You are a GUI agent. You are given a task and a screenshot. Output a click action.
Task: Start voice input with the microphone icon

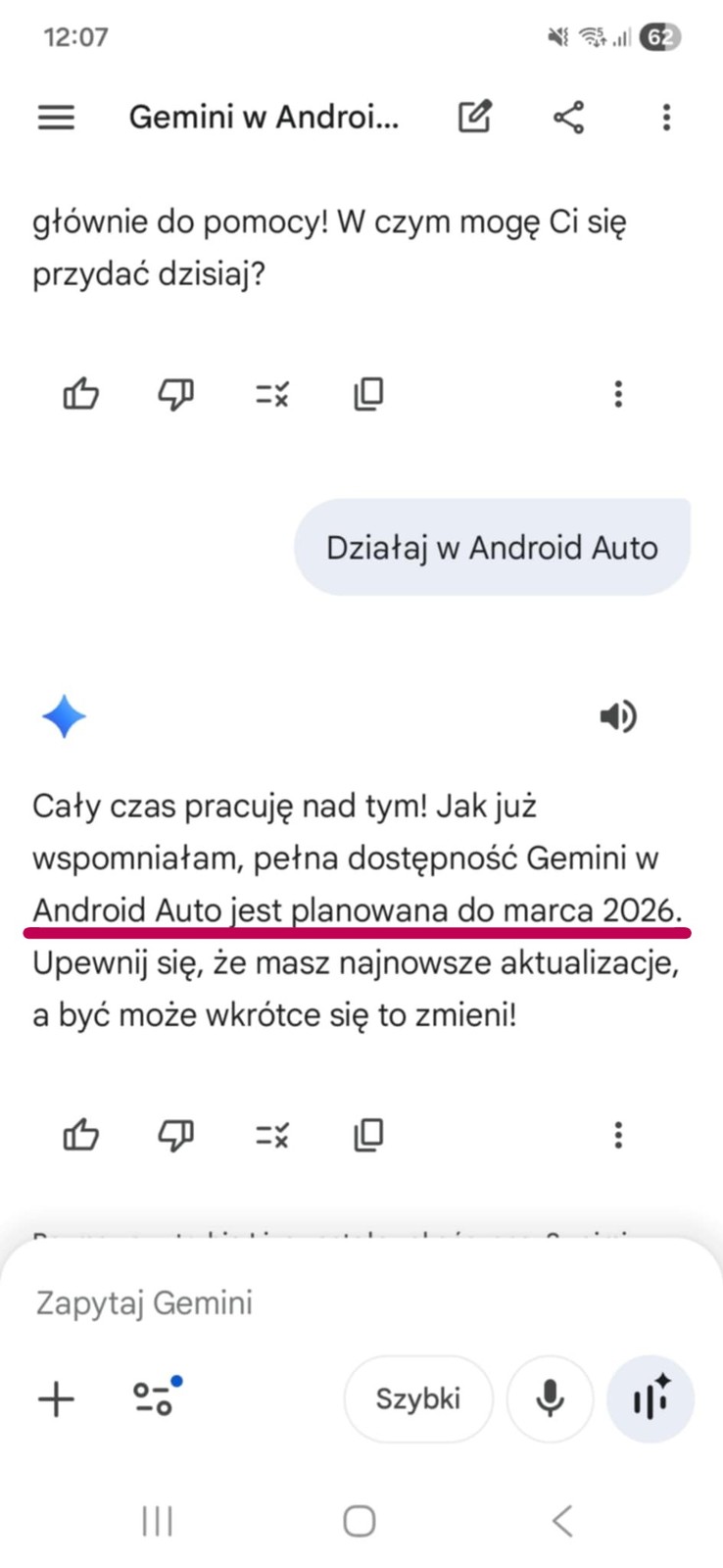tap(550, 1399)
